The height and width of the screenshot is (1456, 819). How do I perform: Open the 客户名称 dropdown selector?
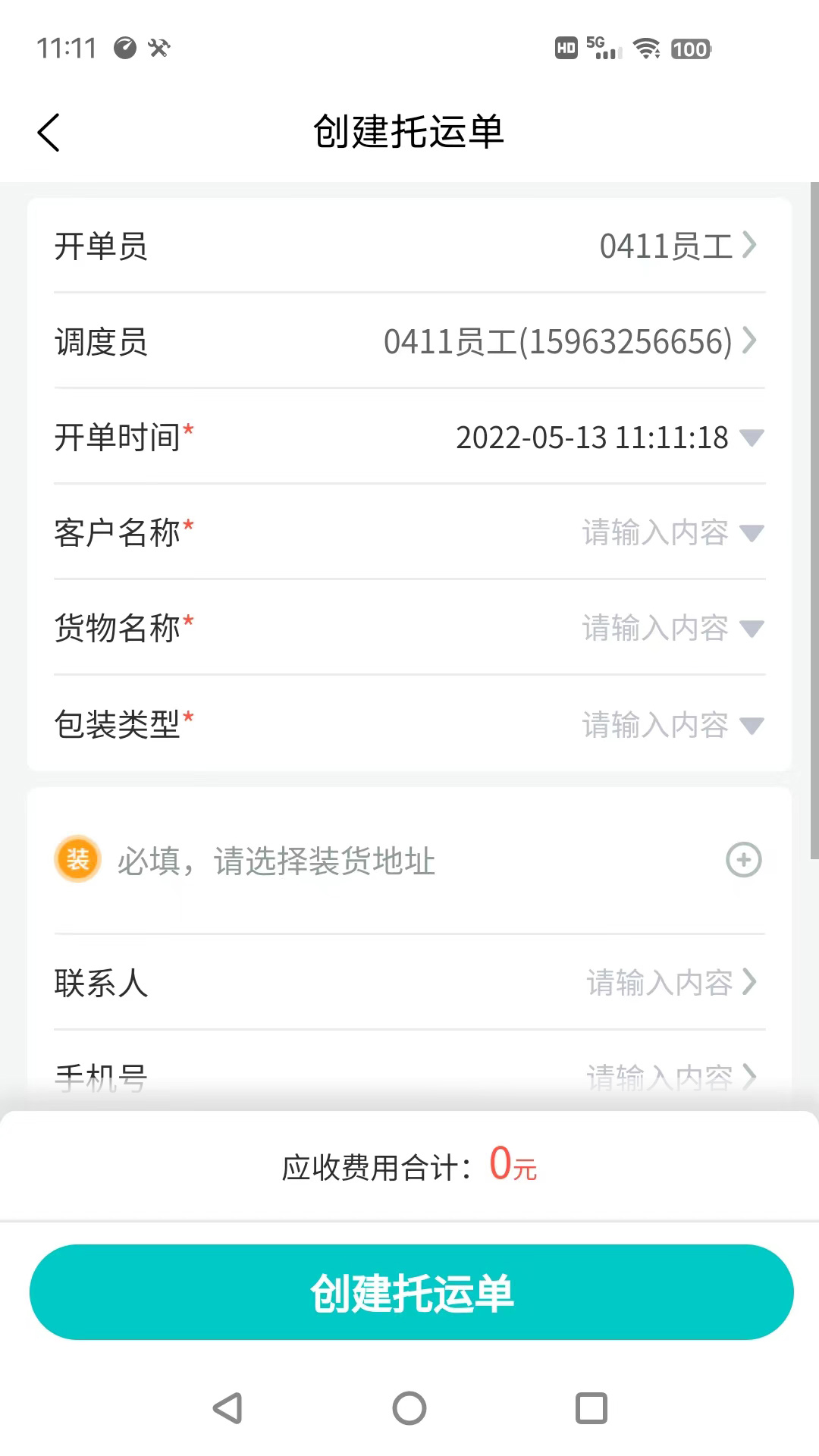[x=752, y=533]
